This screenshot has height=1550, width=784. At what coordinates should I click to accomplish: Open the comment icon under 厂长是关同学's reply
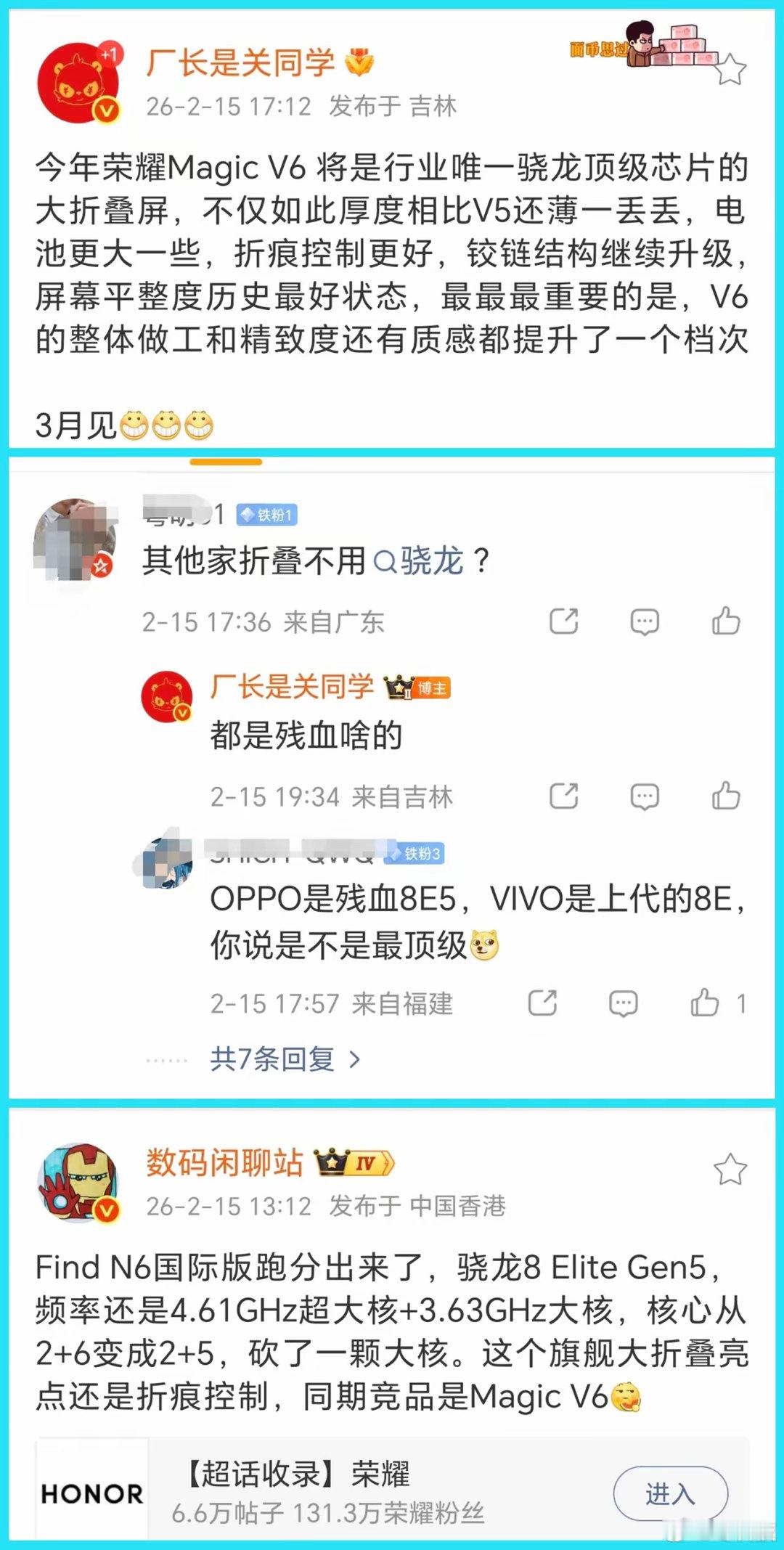pyautogui.click(x=645, y=796)
